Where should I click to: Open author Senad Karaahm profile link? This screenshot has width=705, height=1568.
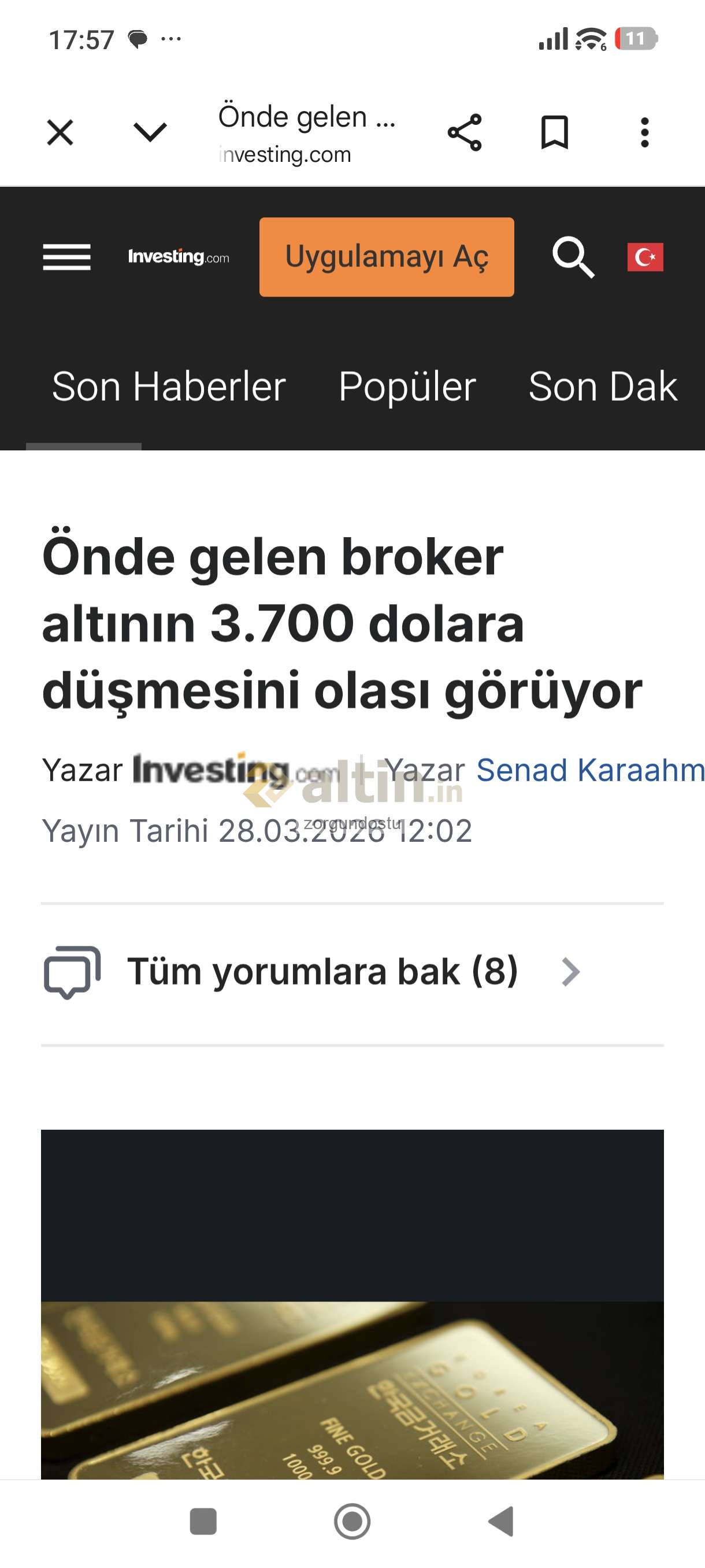tap(589, 770)
